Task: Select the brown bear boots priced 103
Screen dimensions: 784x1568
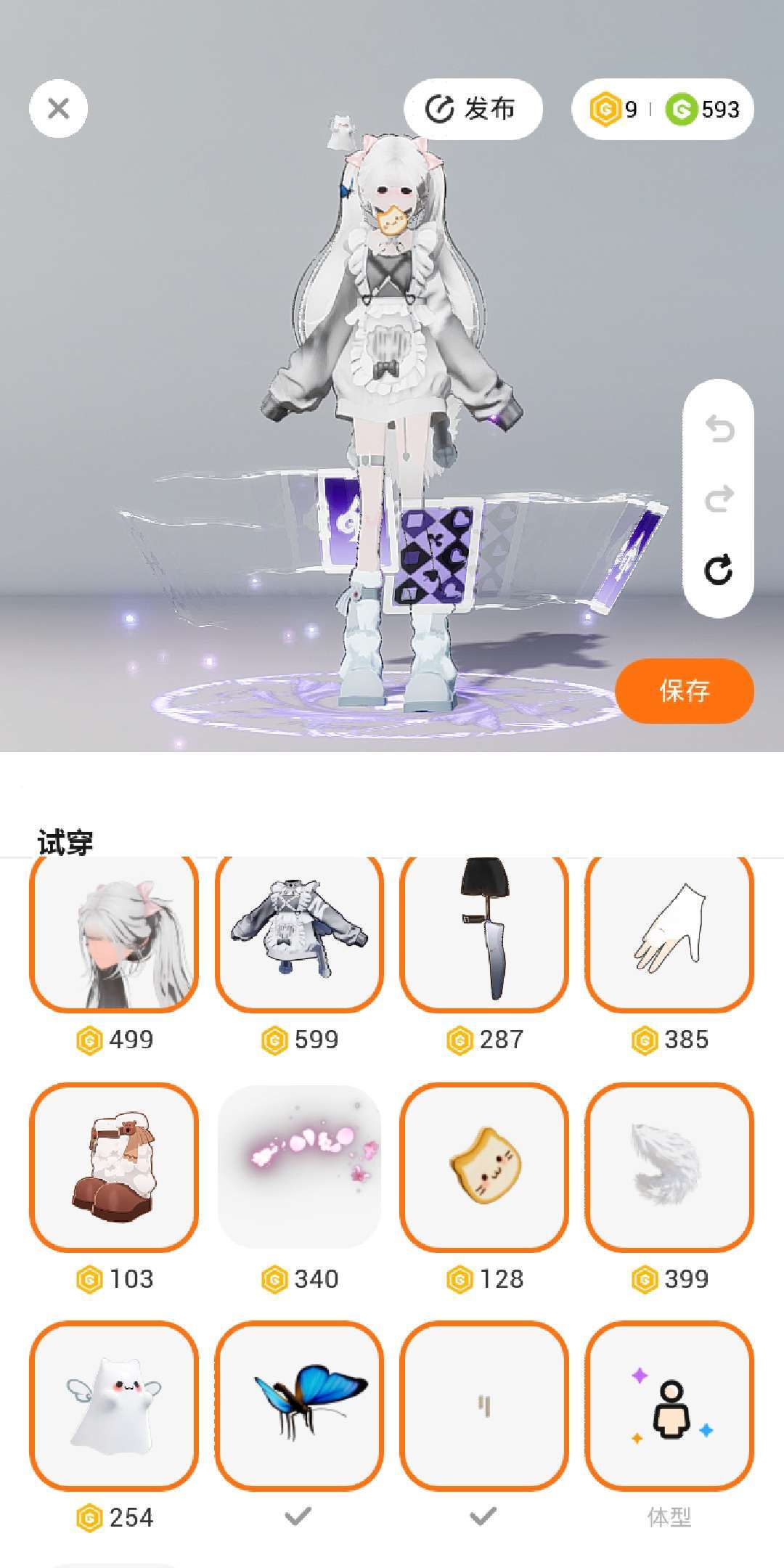Action: (114, 1167)
